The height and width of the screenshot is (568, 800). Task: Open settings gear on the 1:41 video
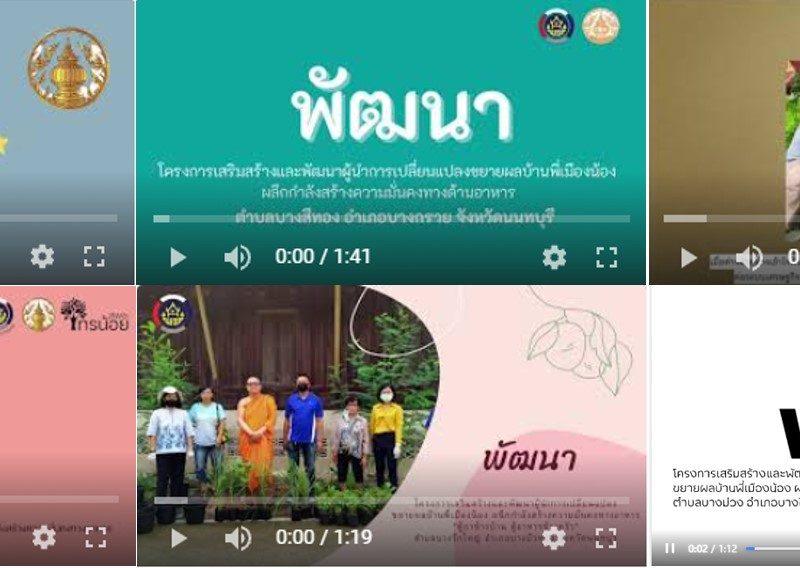coord(554,257)
